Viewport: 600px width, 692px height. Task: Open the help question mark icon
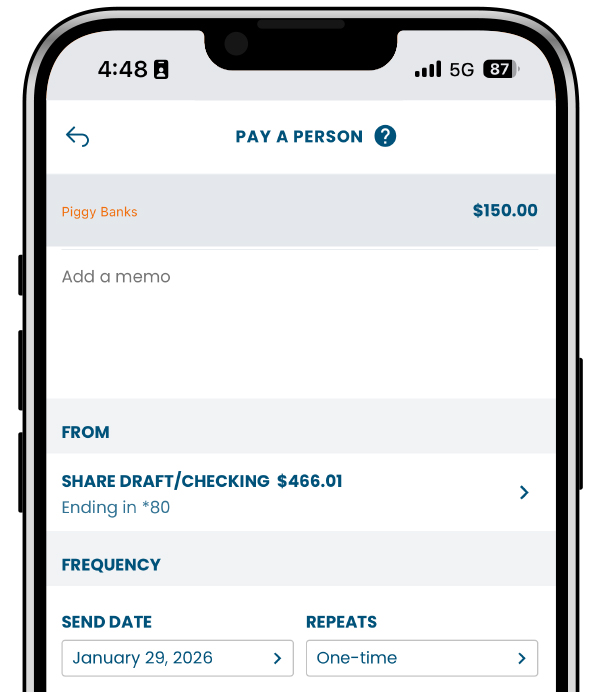385,136
